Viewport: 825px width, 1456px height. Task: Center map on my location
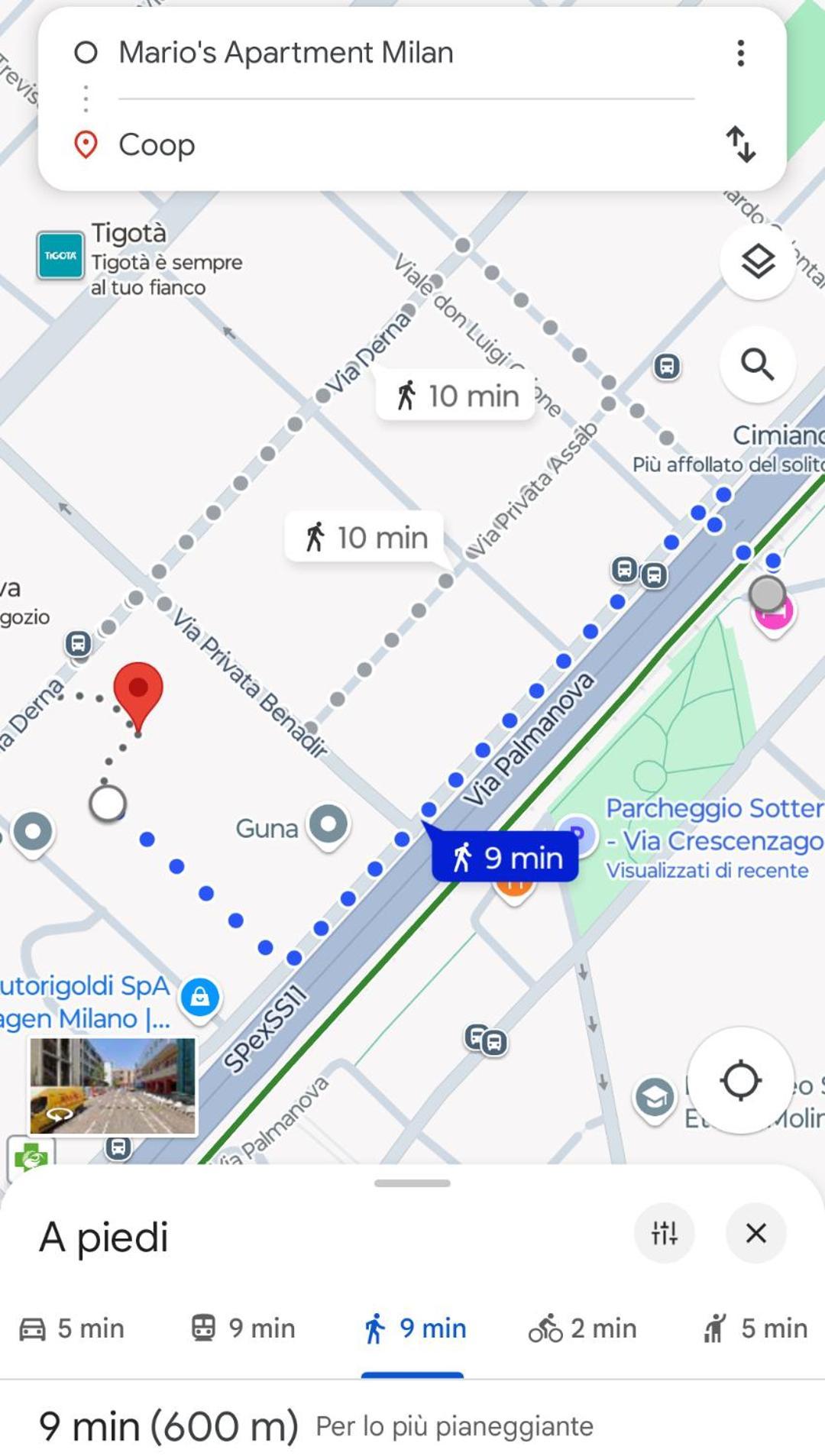coord(740,1080)
